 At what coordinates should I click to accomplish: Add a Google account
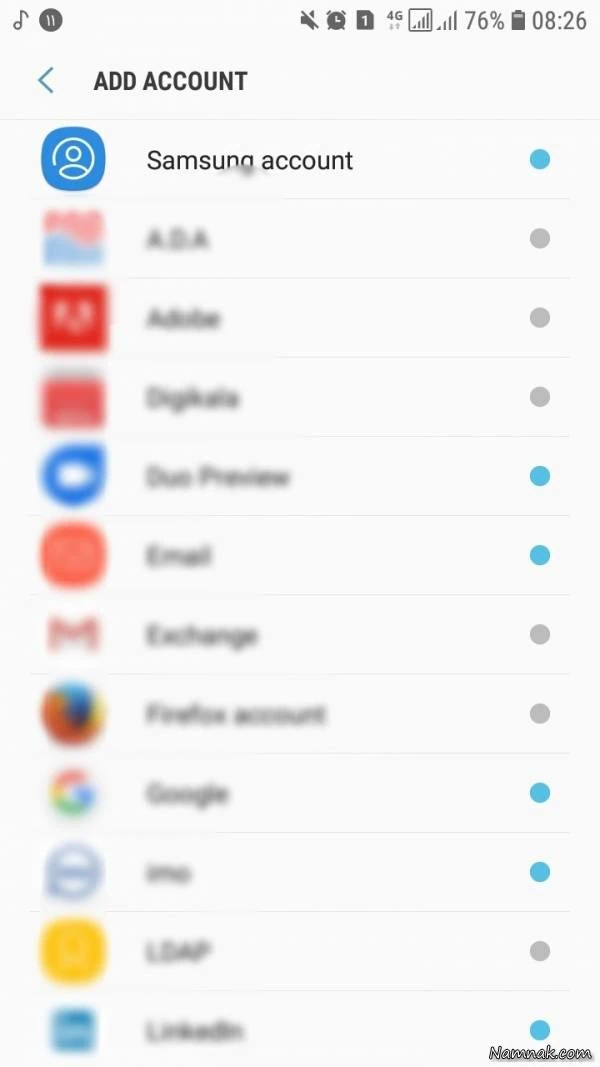tap(187, 794)
